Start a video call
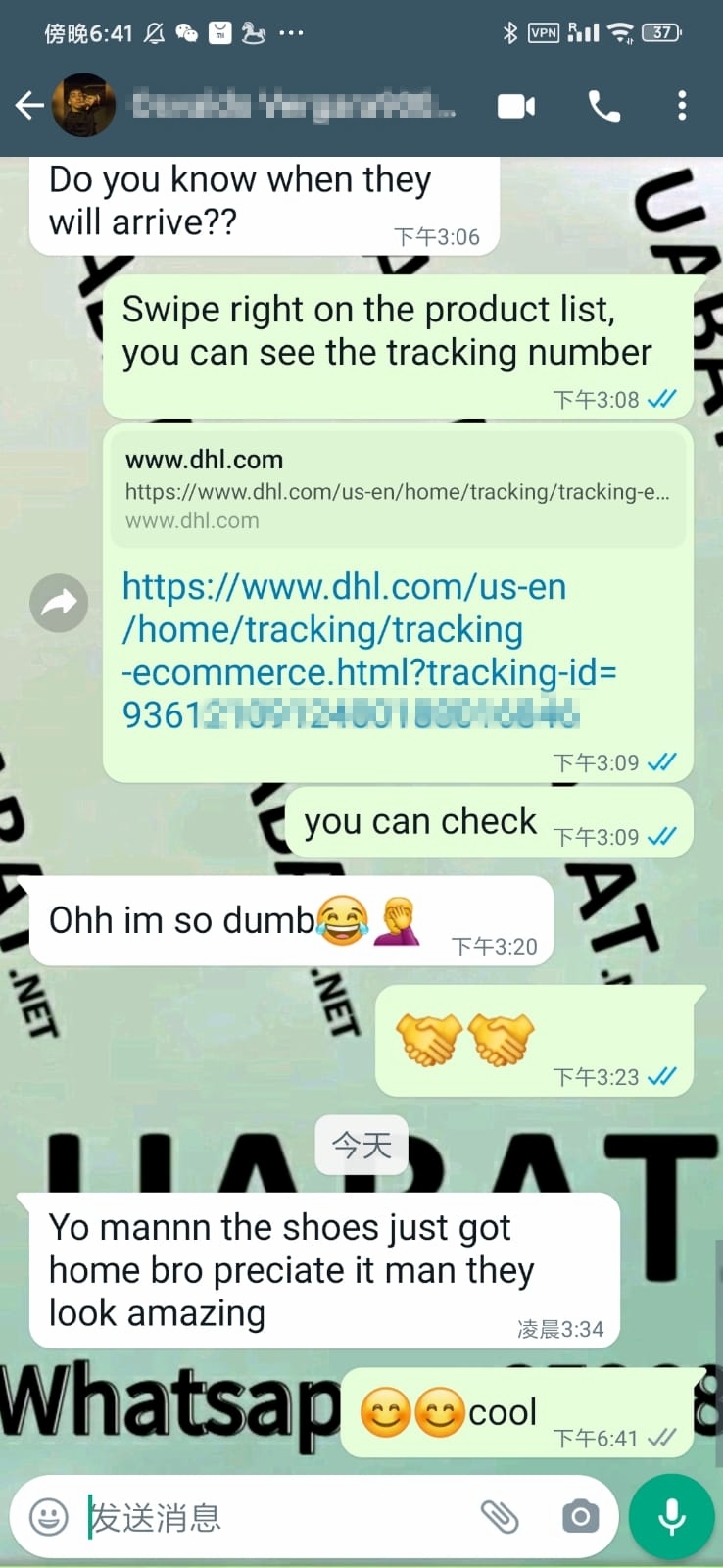Screen dimensions: 723x1568 (x=516, y=105)
